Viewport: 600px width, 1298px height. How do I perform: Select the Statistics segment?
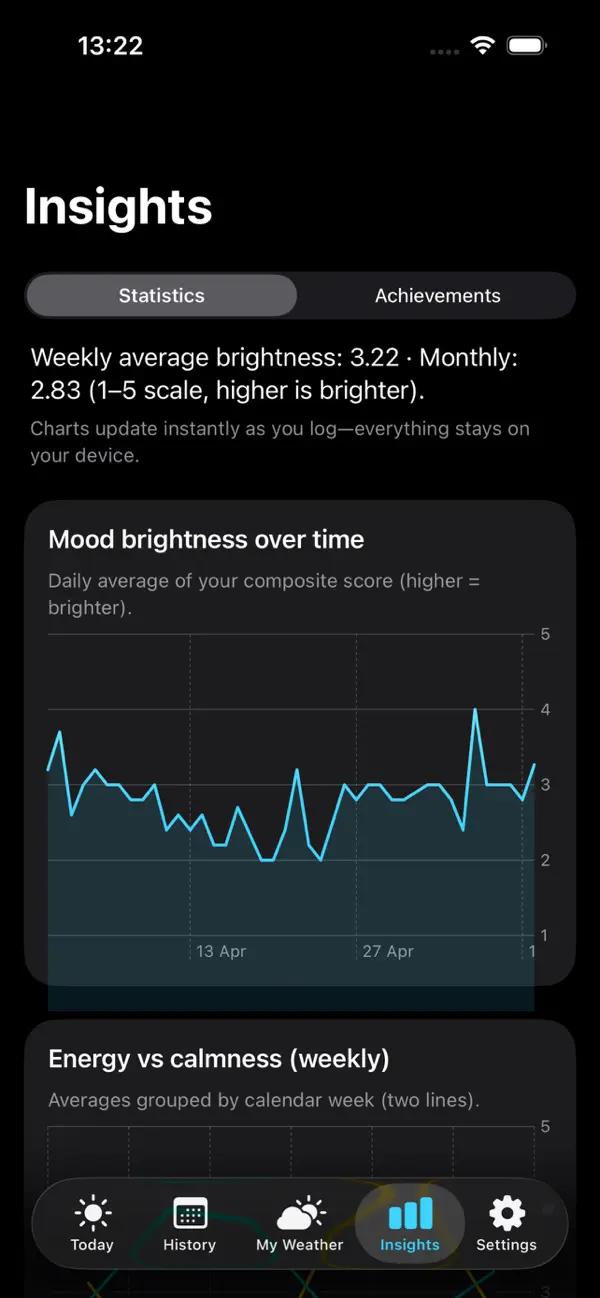(162, 296)
